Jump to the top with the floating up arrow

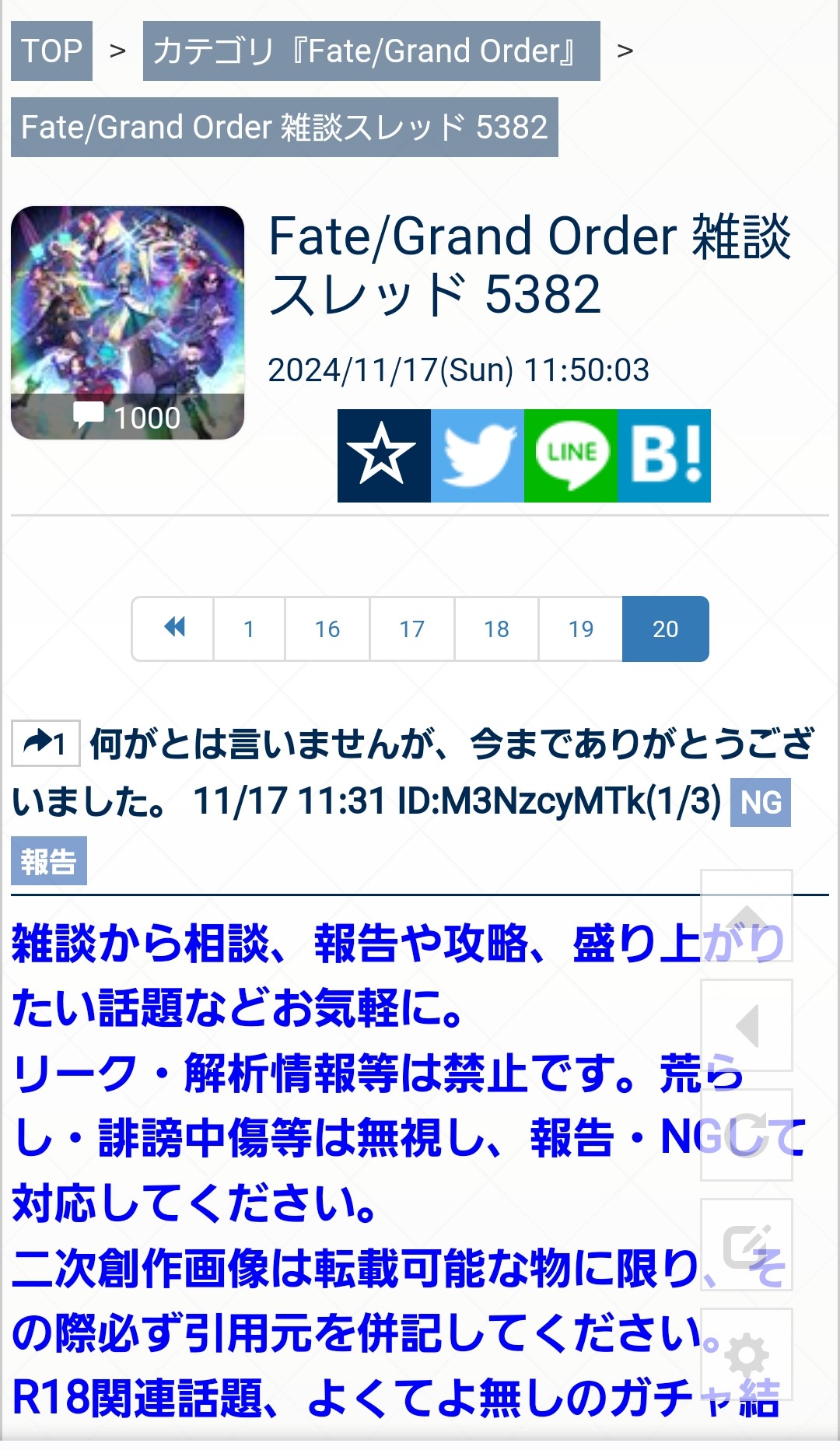click(x=747, y=916)
